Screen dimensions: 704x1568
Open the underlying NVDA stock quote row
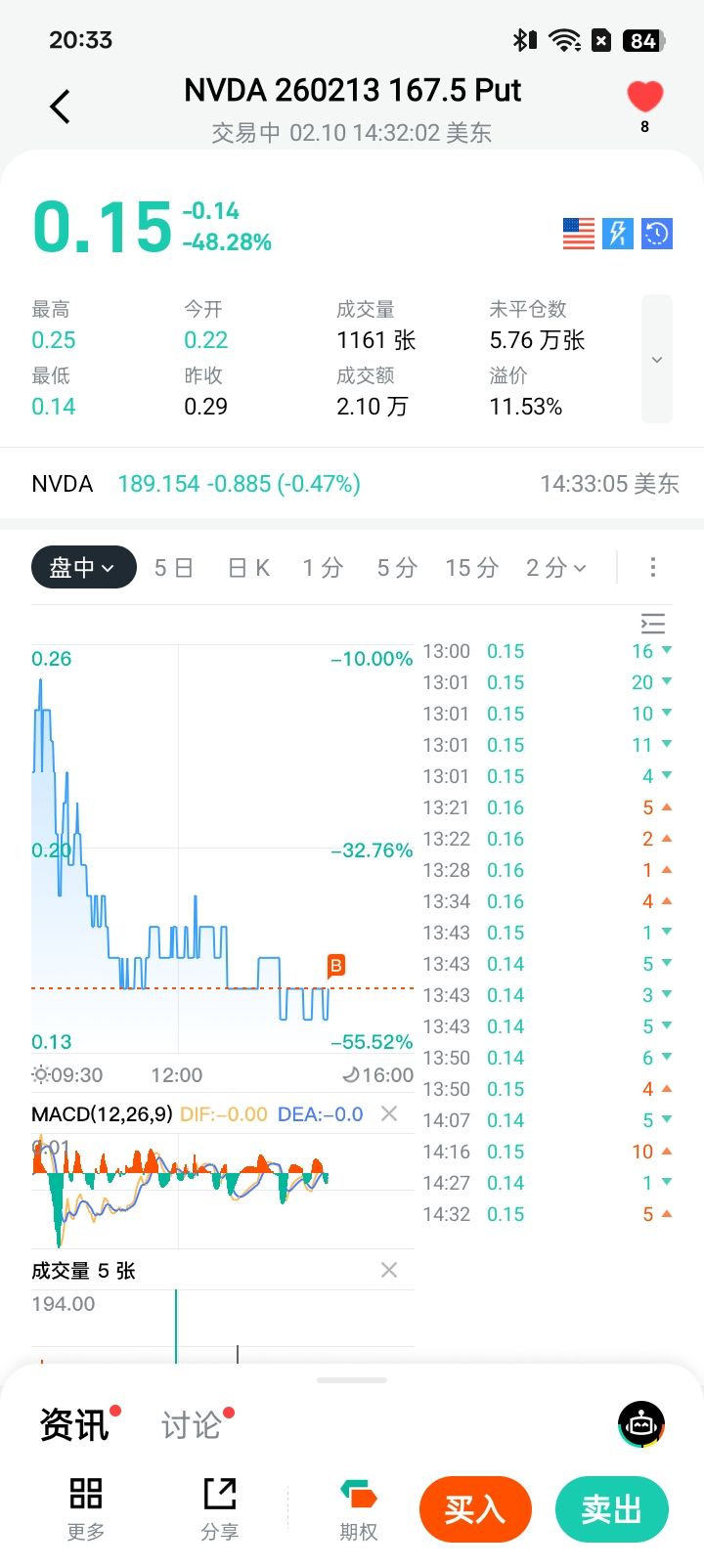[352, 484]
